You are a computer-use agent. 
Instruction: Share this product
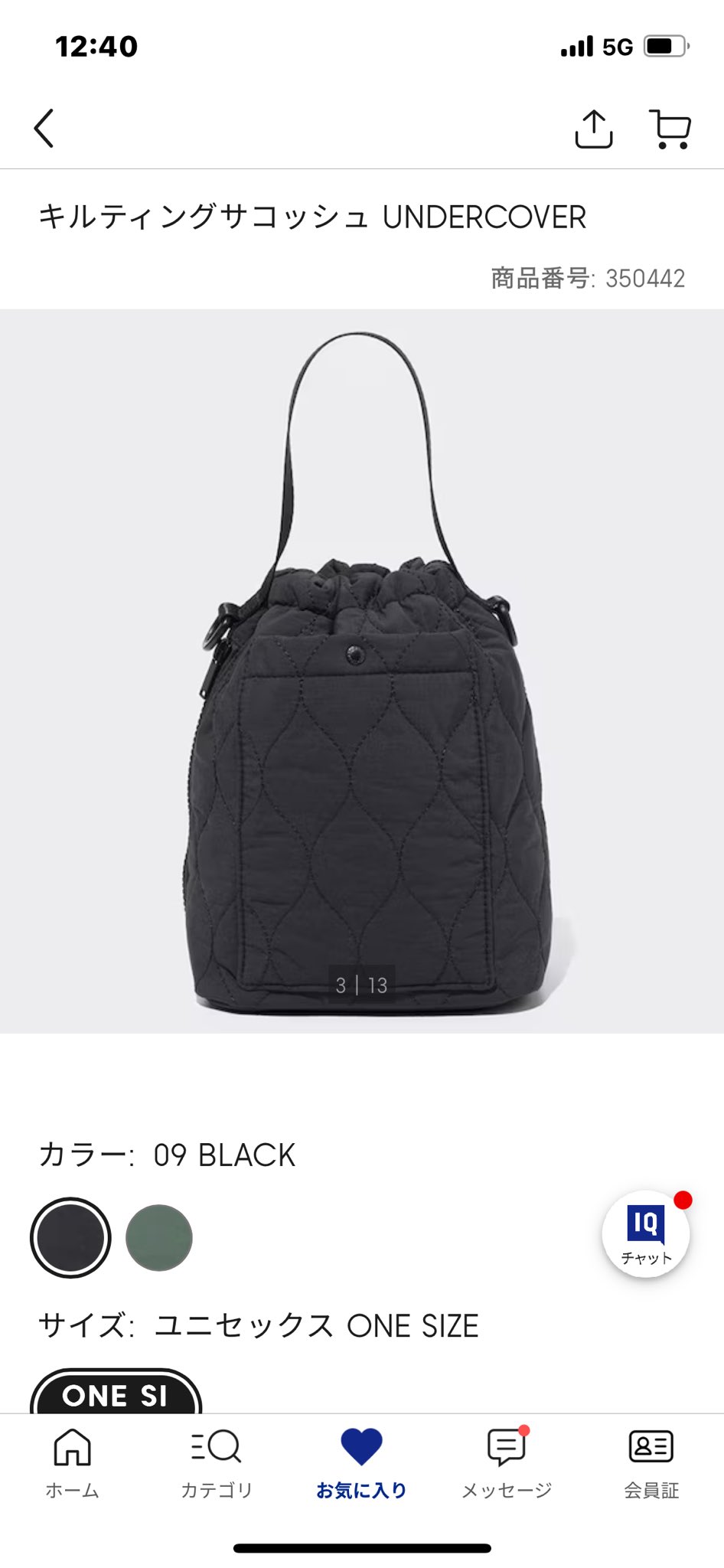(x=594, y=129)
